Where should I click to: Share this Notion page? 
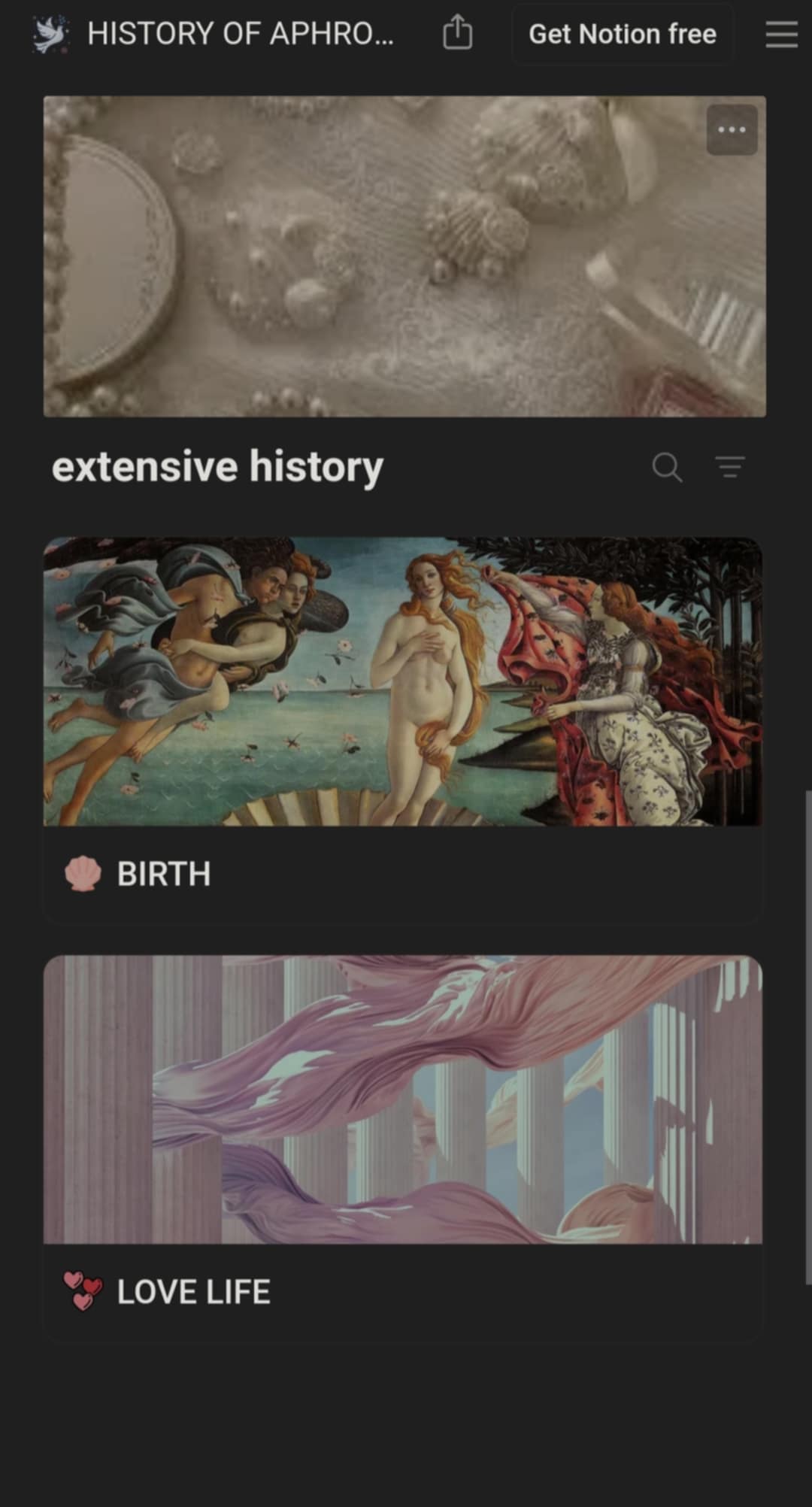457,34
